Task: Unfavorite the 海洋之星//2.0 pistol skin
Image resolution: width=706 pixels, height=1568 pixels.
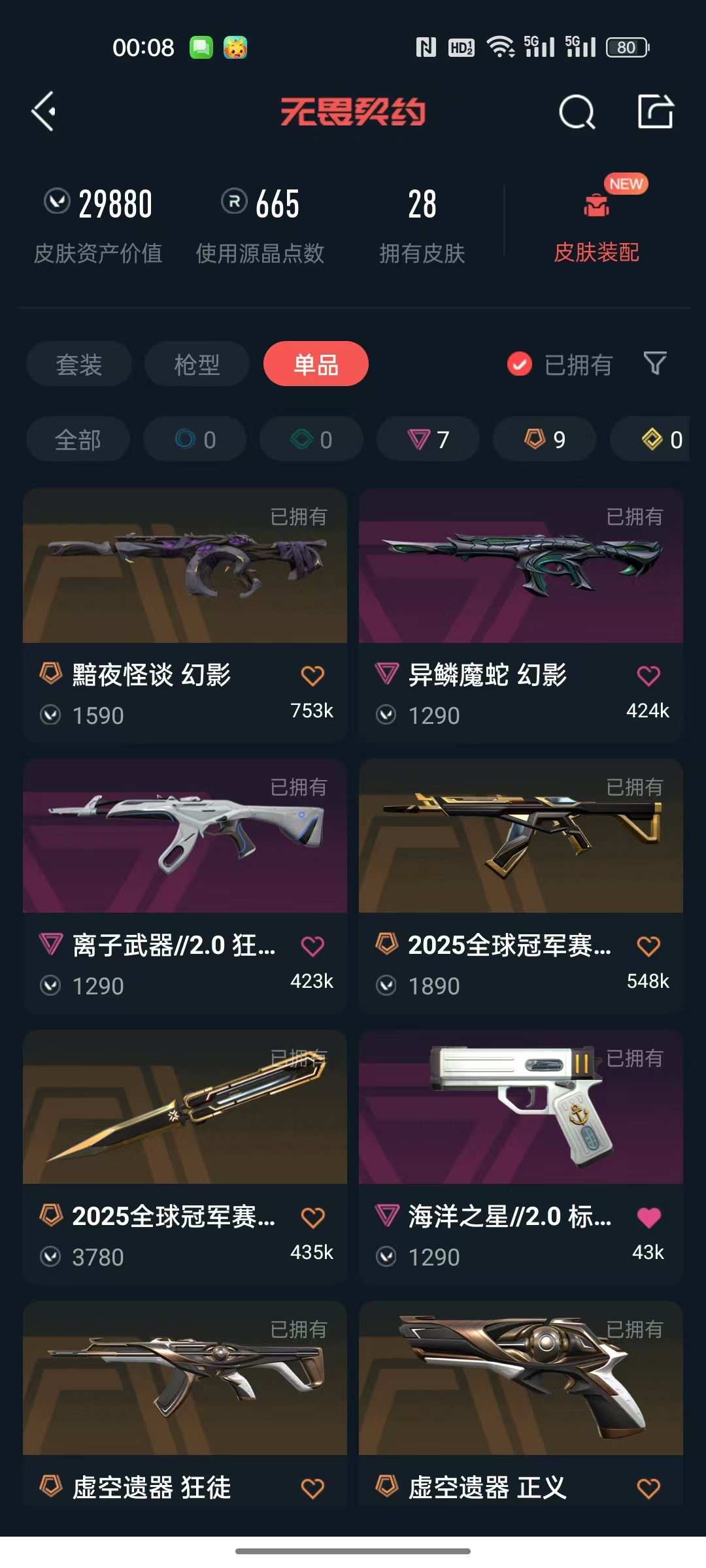Action: [x=648, y=1217]
